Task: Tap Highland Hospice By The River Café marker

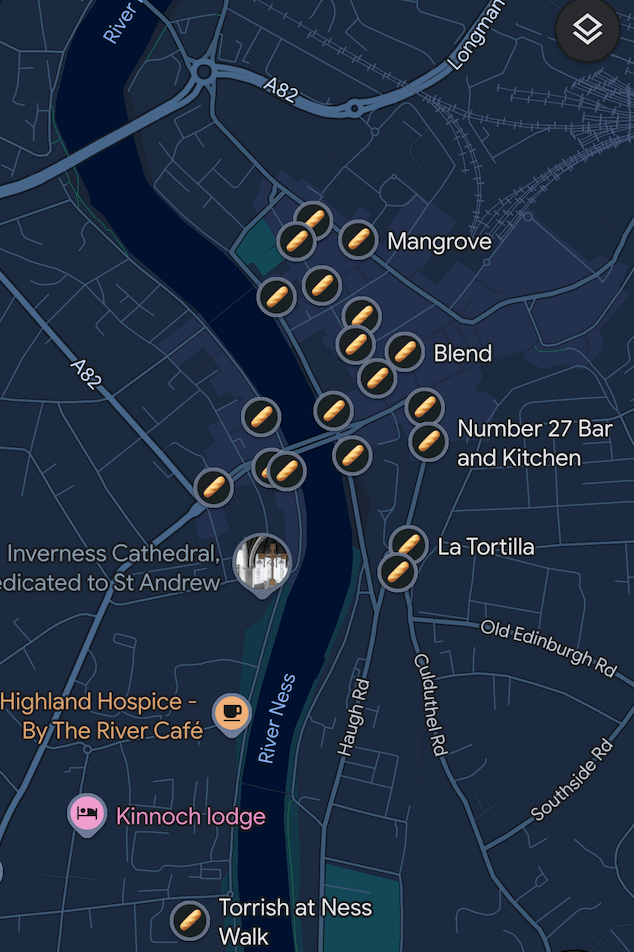Action: [x=232, y=713]
